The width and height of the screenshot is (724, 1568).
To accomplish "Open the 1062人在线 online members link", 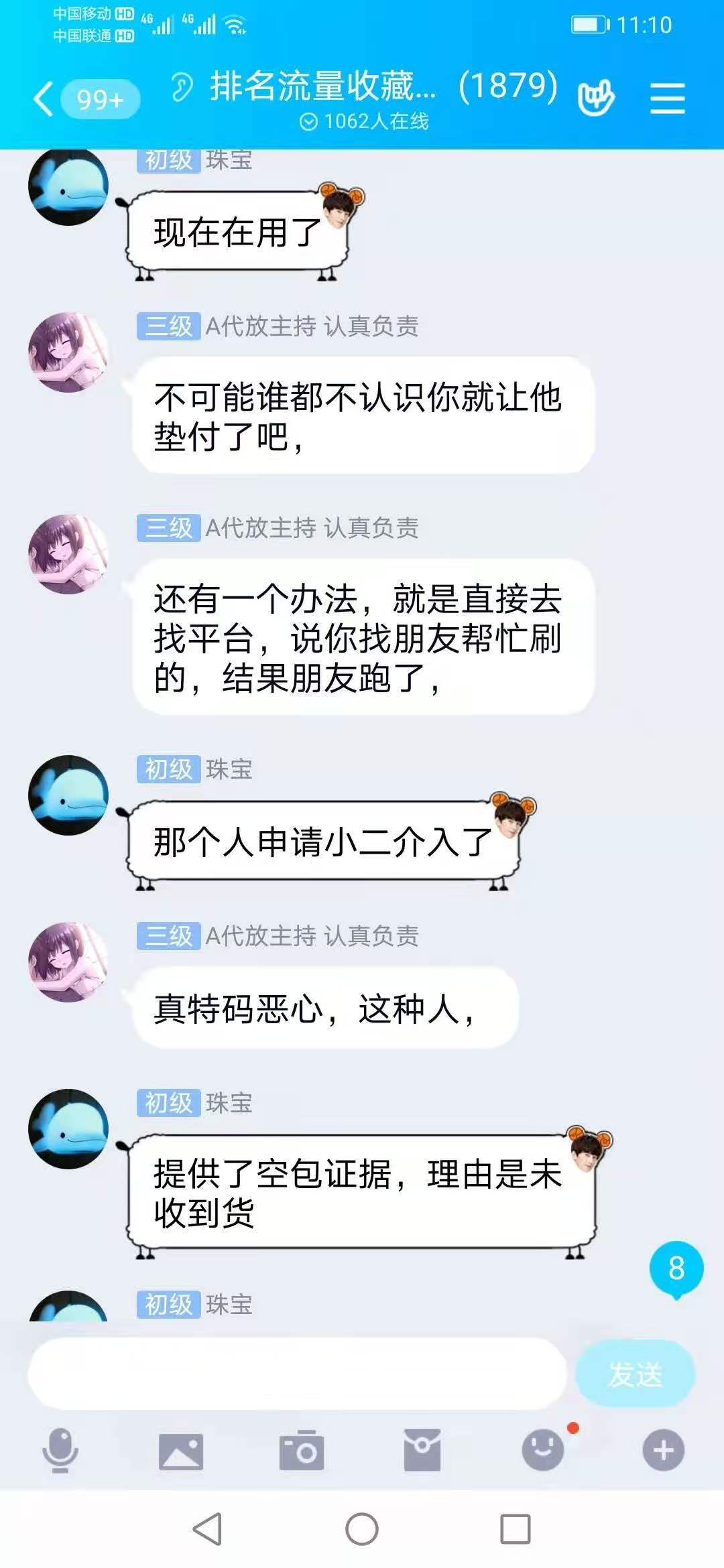I will pos(367,121).
